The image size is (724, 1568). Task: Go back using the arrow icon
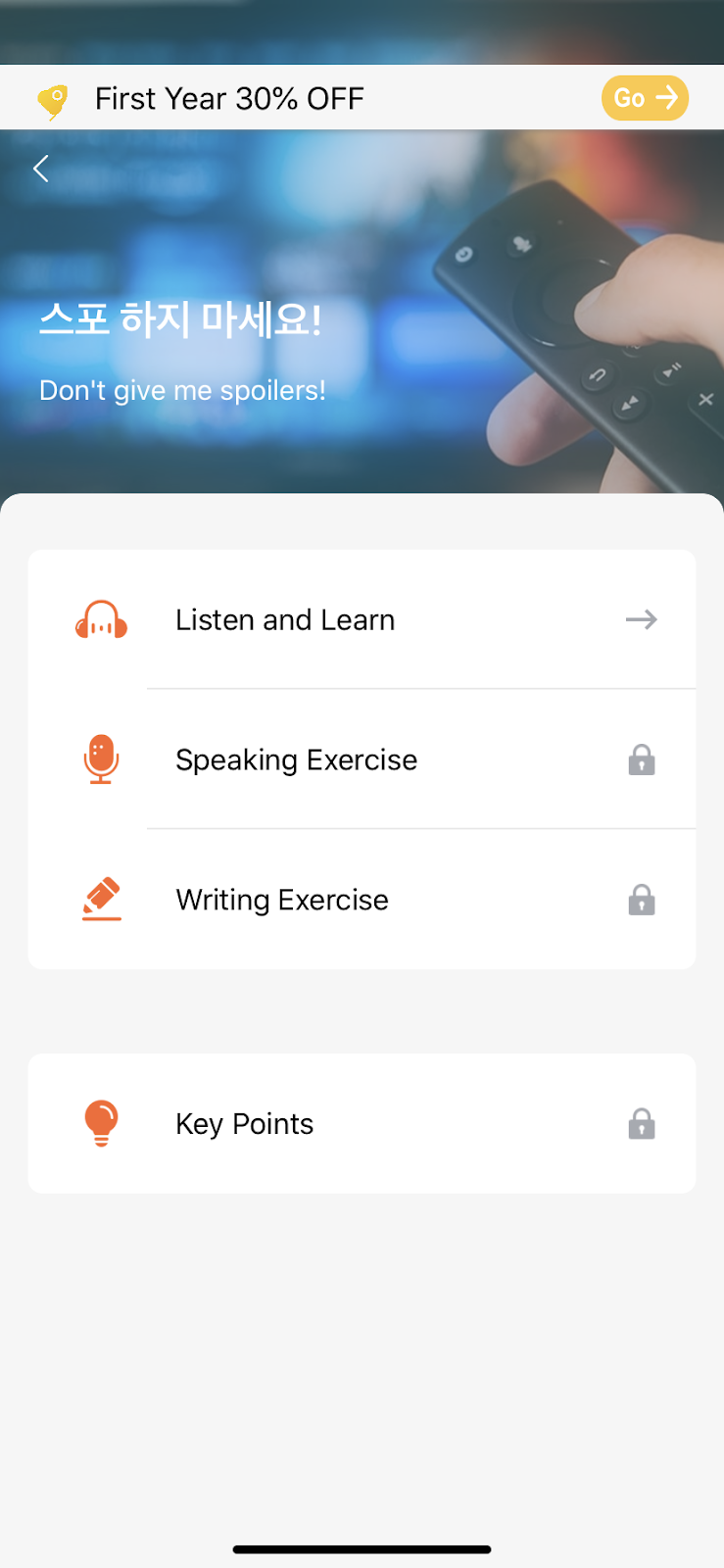pyautogui.click(x=41, y=169)
